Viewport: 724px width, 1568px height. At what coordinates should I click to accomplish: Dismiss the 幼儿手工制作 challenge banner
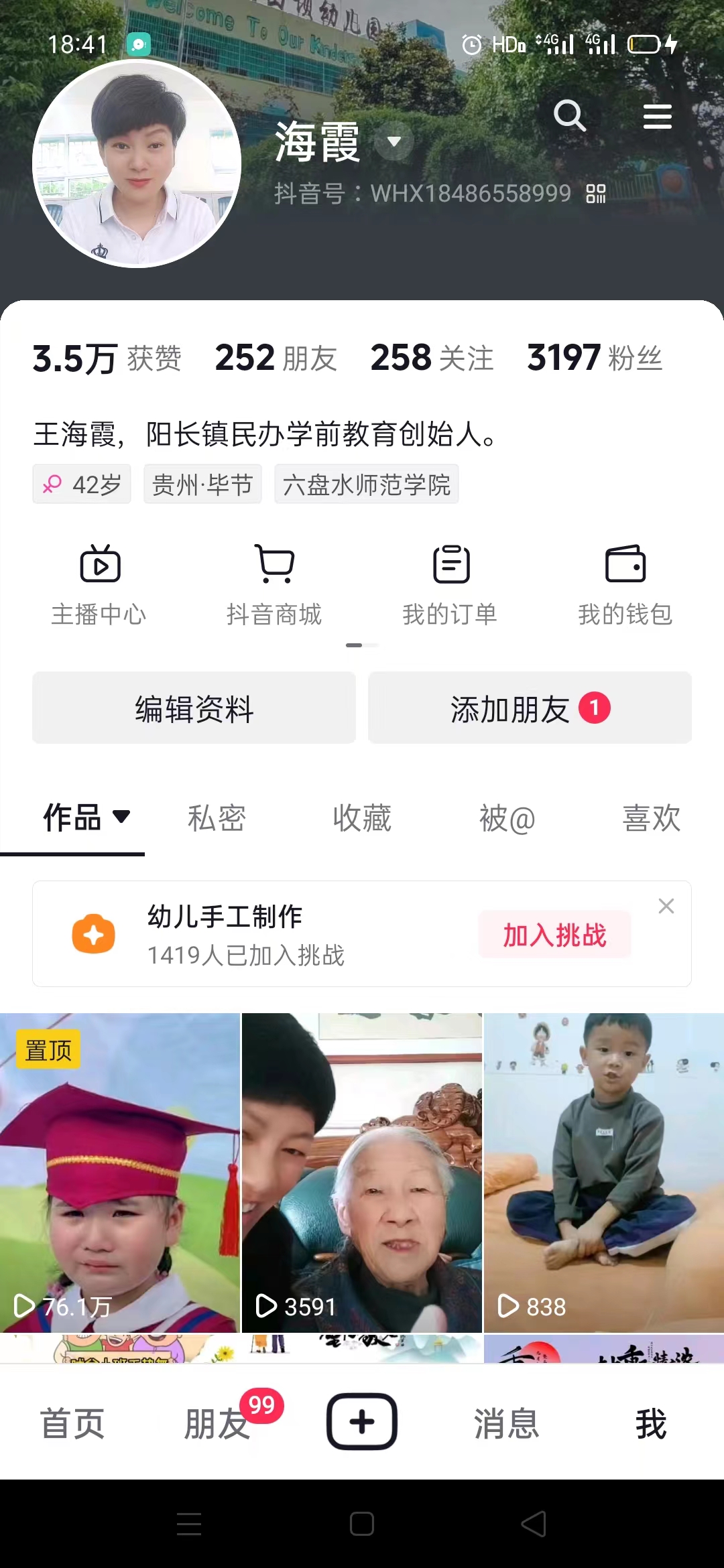click(x=666, y=906)
